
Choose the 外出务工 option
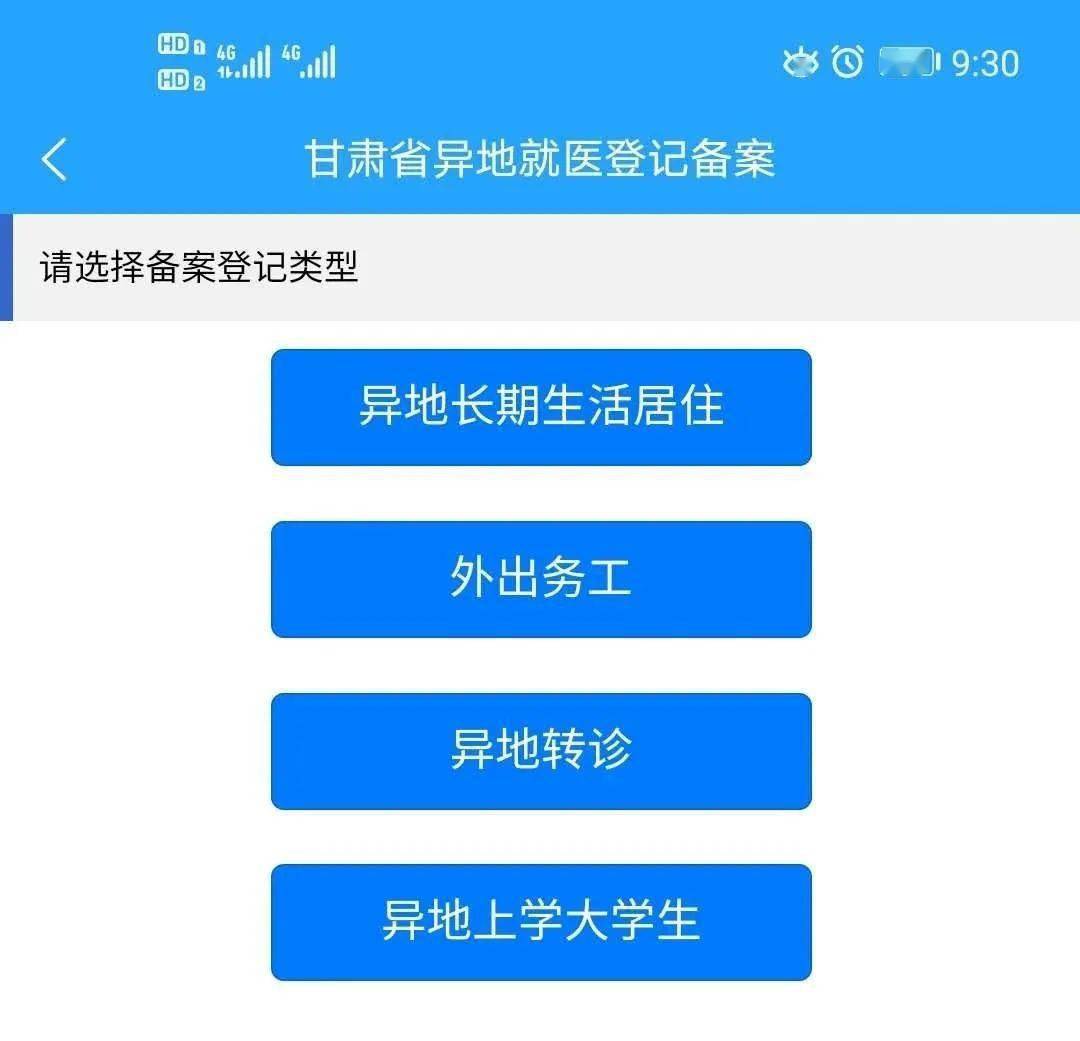click(541, 579)
